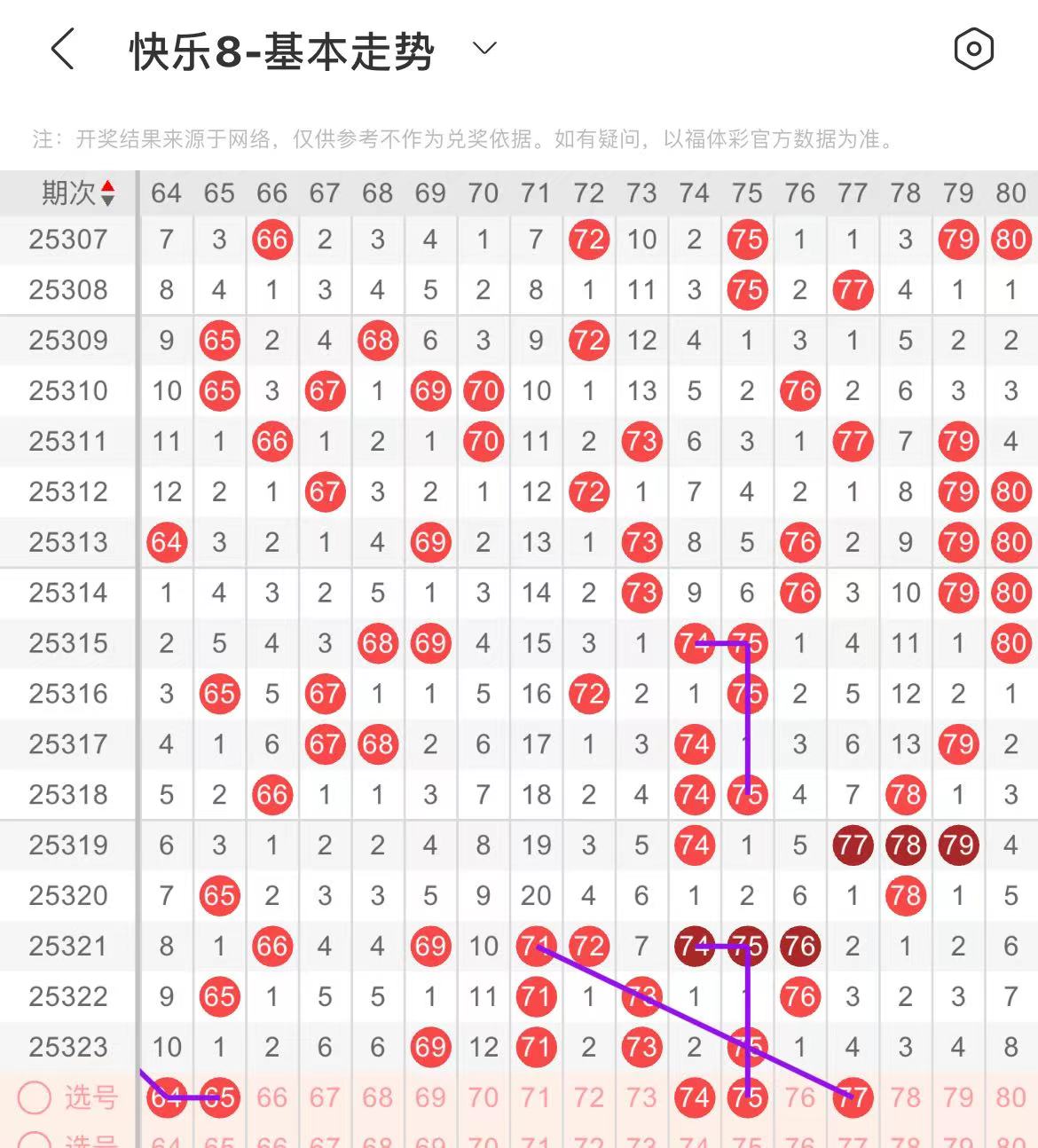
Task: Deselect number 65 in the first 选号 row
Action: pos(219,1097)
